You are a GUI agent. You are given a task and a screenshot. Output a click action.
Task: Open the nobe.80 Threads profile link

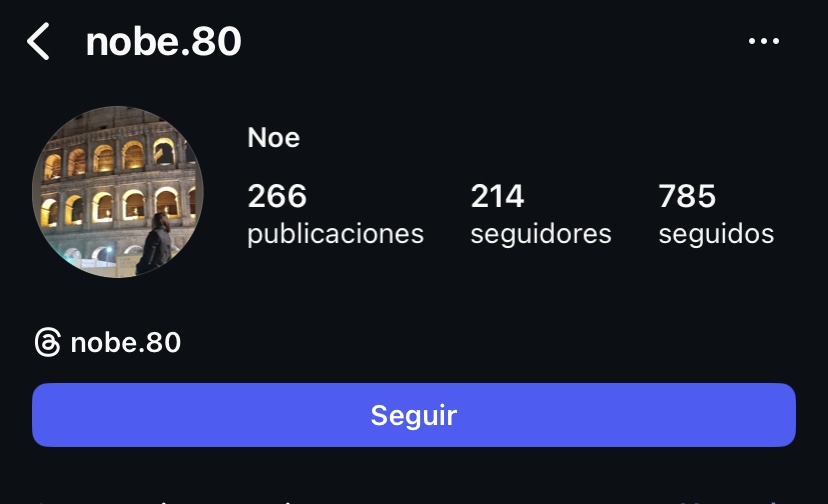(x=108, y=343)
